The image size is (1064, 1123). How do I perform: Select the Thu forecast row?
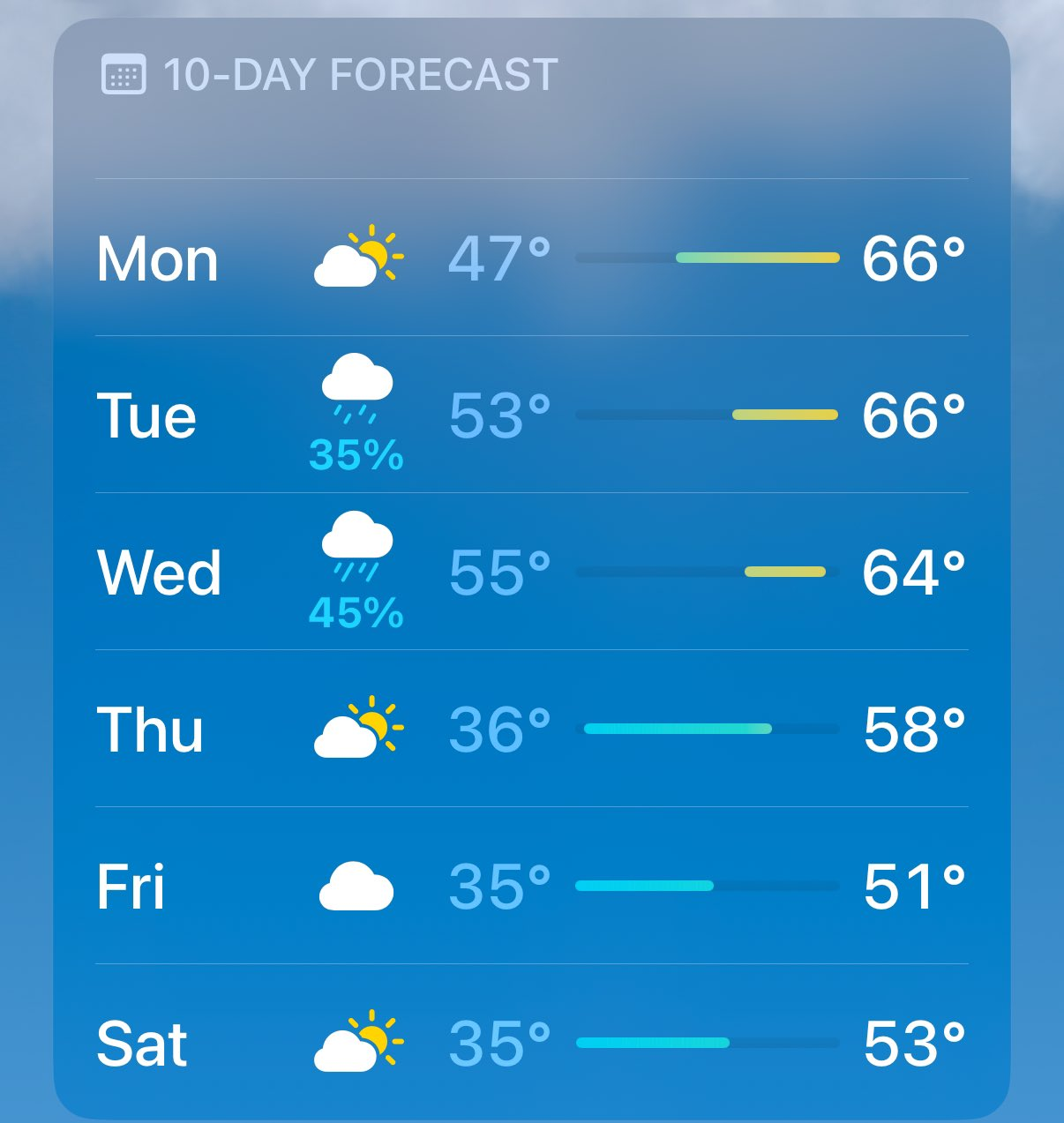(x=531, y=730)
